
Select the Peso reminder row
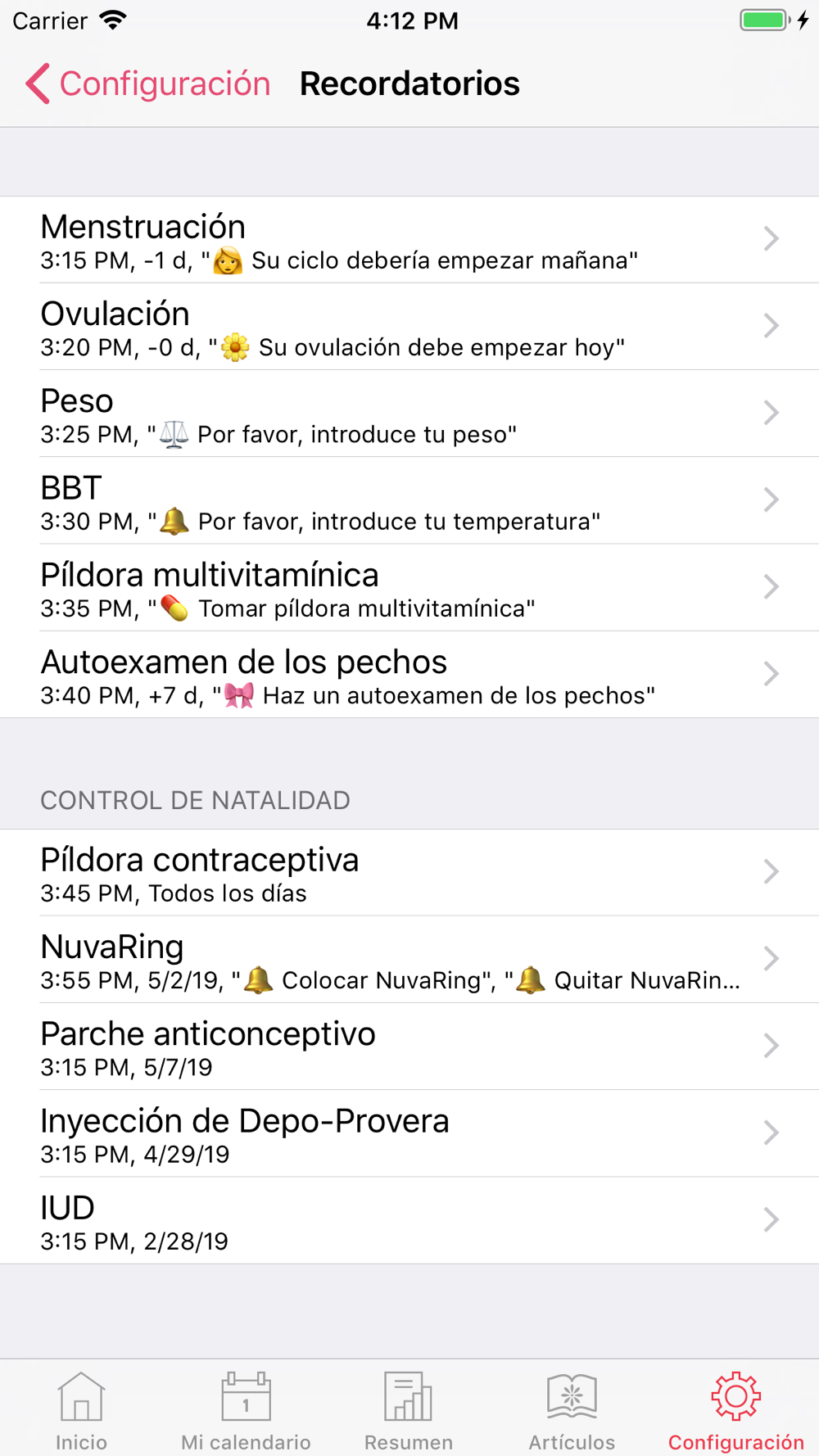click(x=409, y=414)
